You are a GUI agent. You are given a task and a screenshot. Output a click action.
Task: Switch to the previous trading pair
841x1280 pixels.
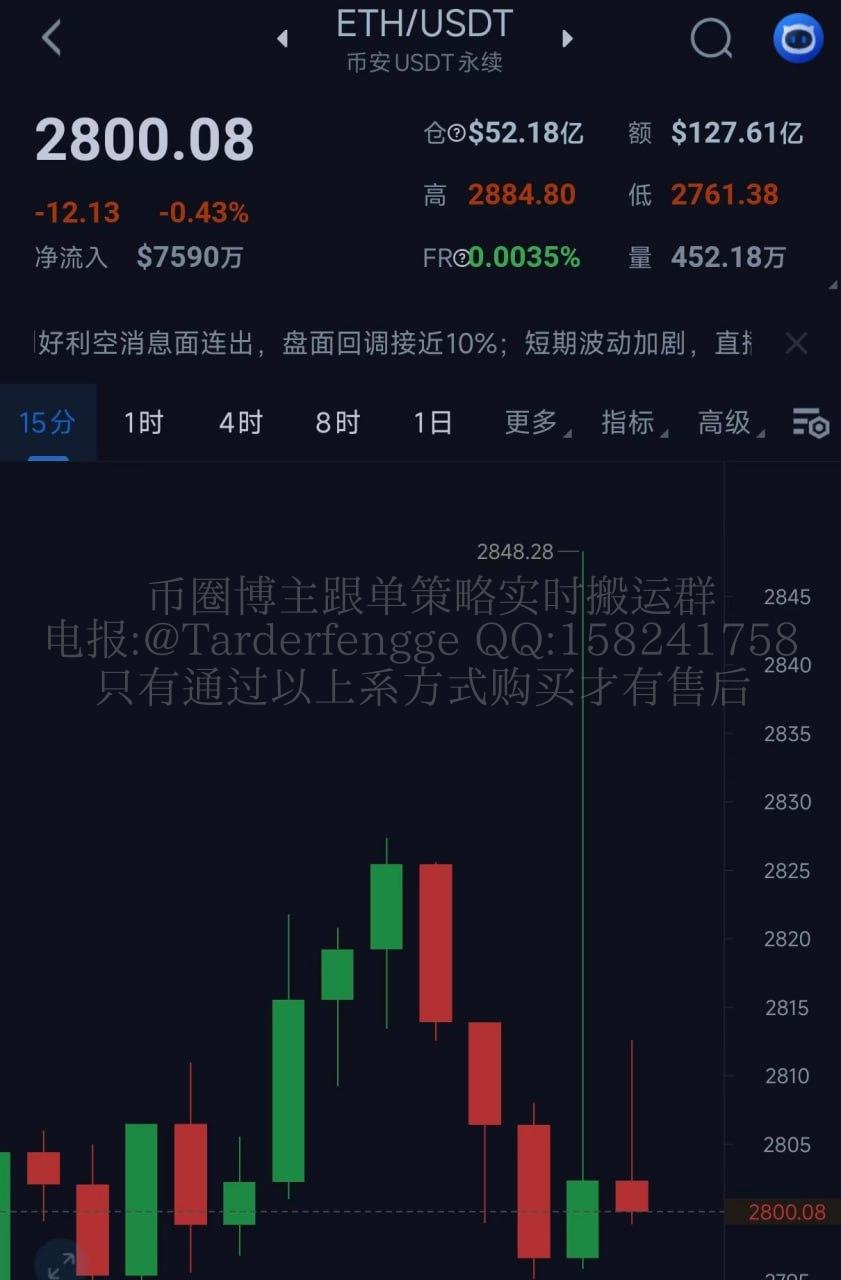(x=283, y=39)
